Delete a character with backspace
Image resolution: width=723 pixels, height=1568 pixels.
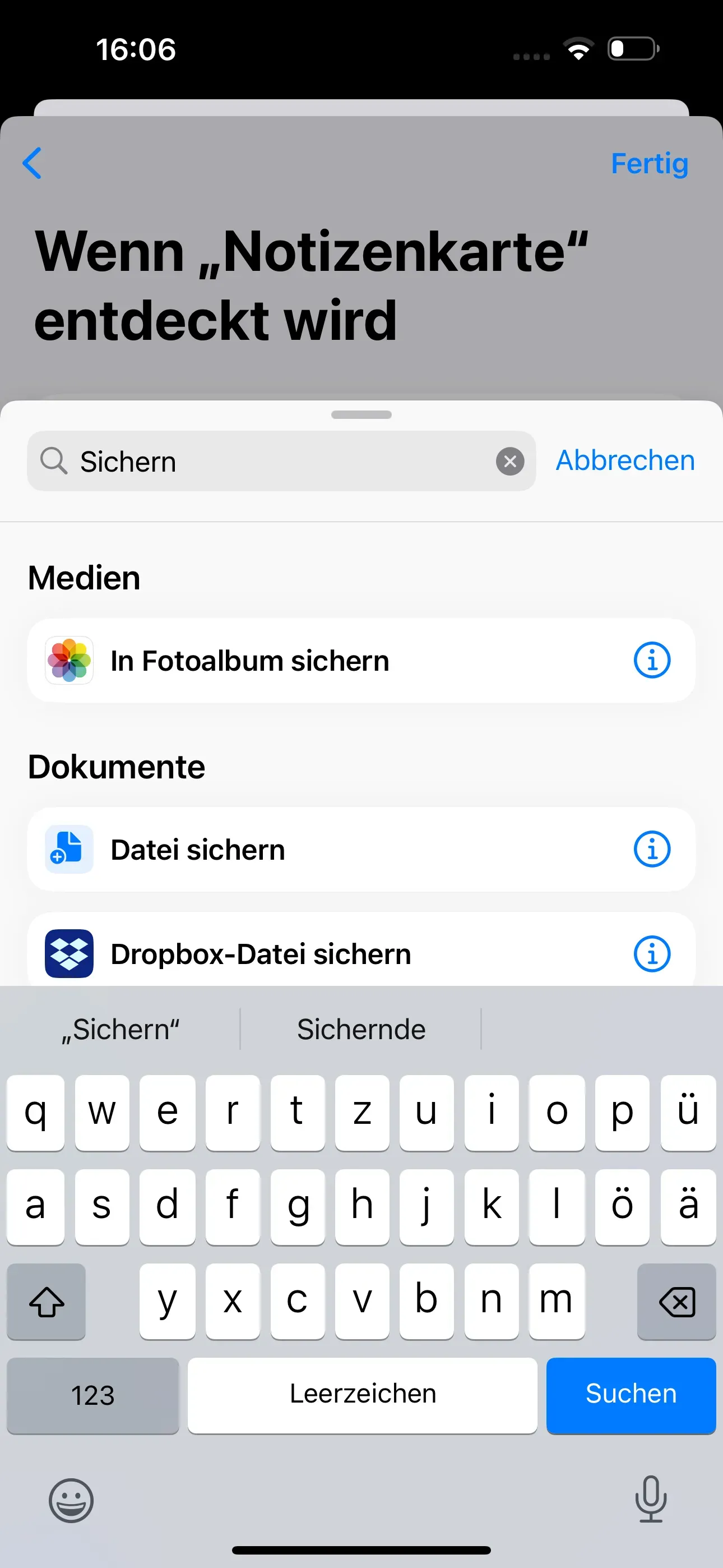[676, 1302]
